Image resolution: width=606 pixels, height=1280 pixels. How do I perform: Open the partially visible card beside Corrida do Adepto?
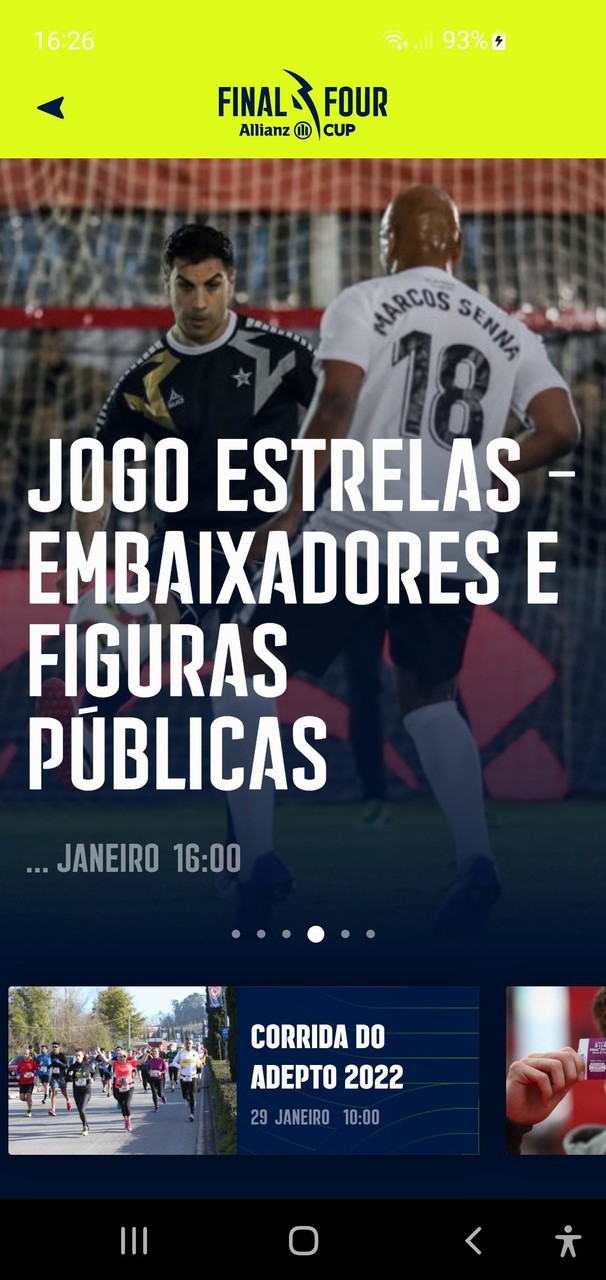point(556,1070)
